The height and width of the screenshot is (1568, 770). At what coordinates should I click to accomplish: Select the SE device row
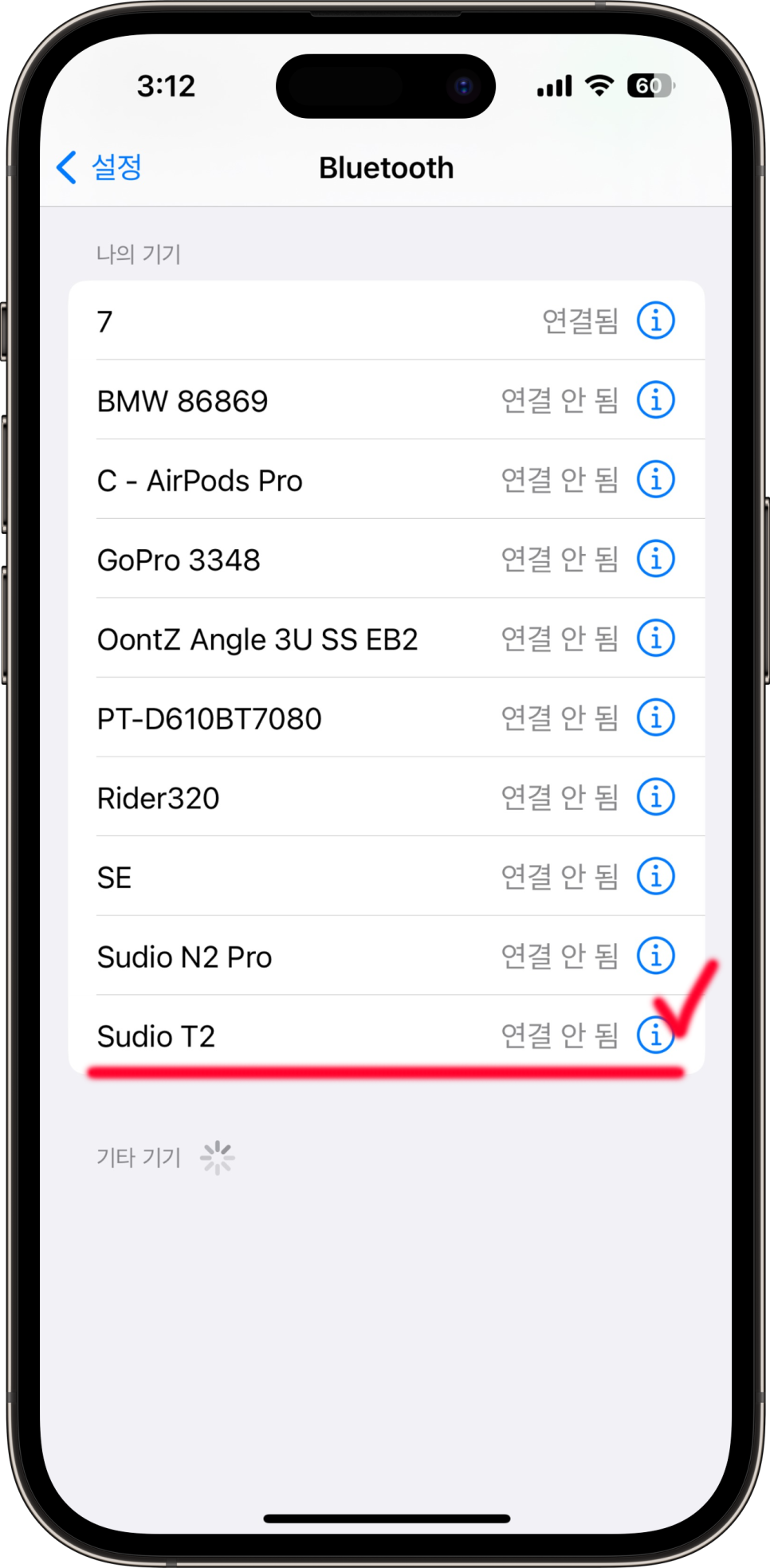387,876
